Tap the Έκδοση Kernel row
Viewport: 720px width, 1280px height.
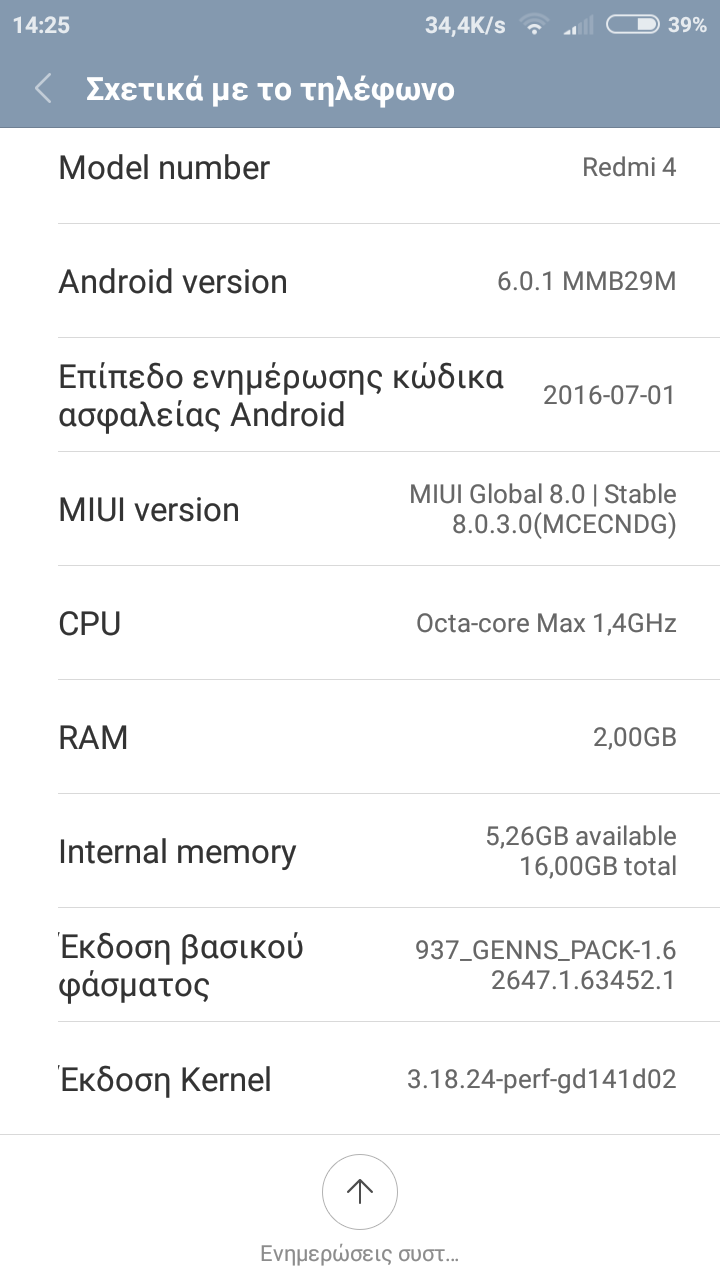[x=360, y=1079]
